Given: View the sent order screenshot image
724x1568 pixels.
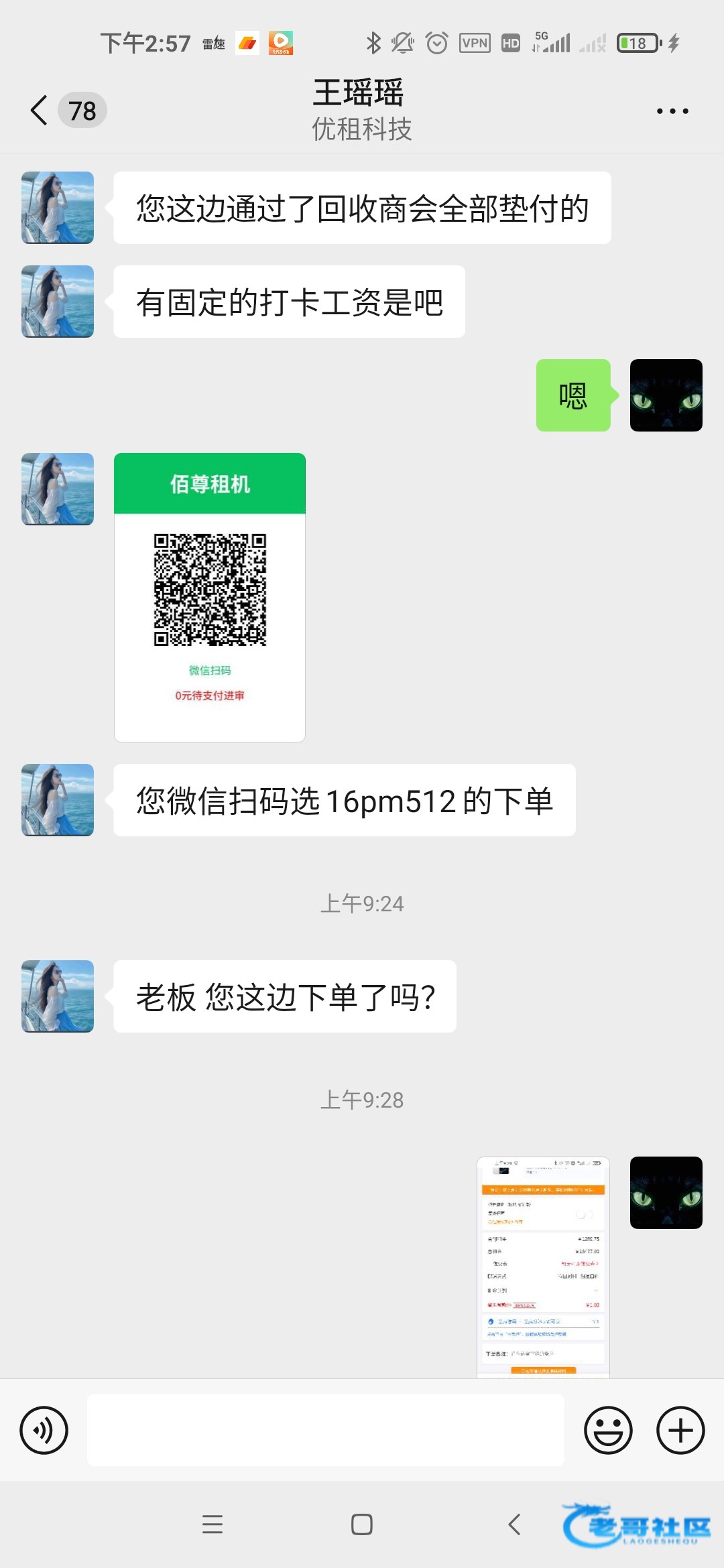Looking at the screenshot, I should (x=543, y=1266).
